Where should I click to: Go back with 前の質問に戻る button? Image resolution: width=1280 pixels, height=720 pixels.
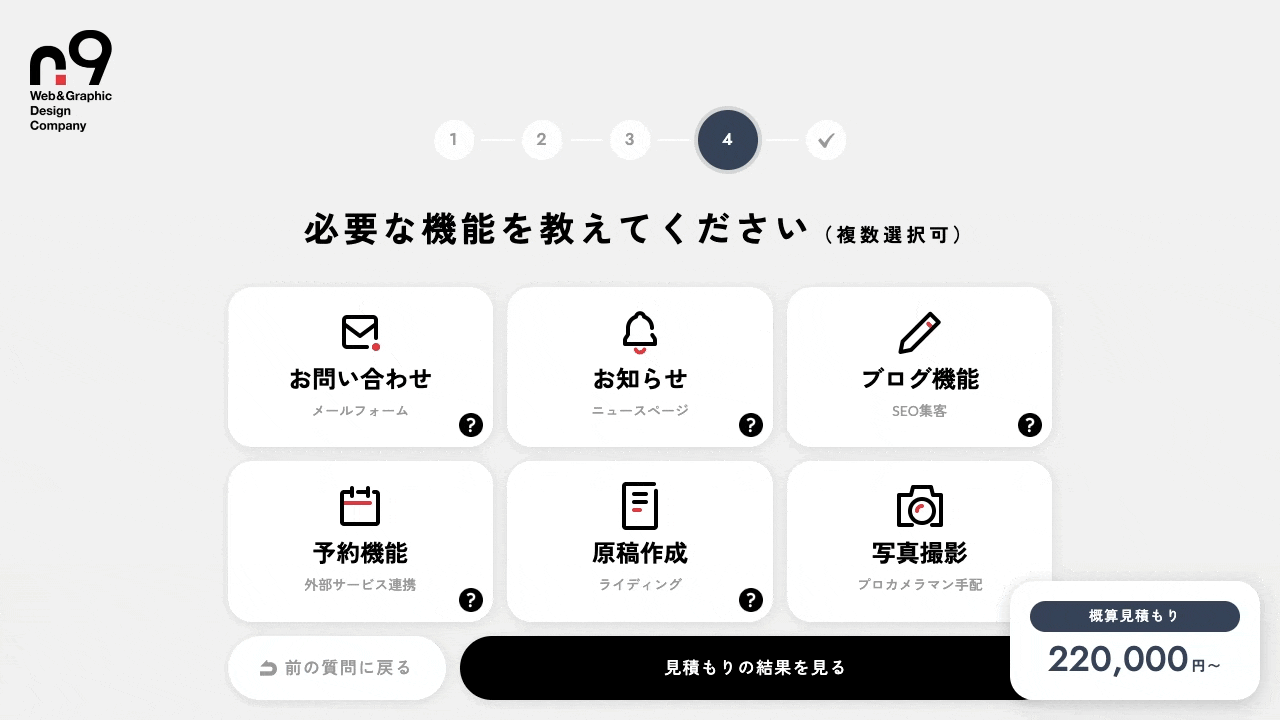point(337,668)
